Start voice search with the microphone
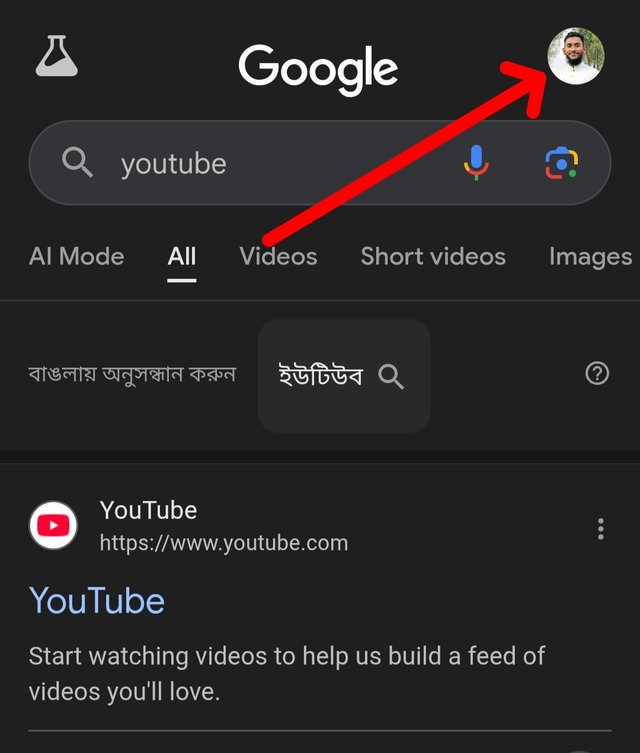 [x=477, y=163]
